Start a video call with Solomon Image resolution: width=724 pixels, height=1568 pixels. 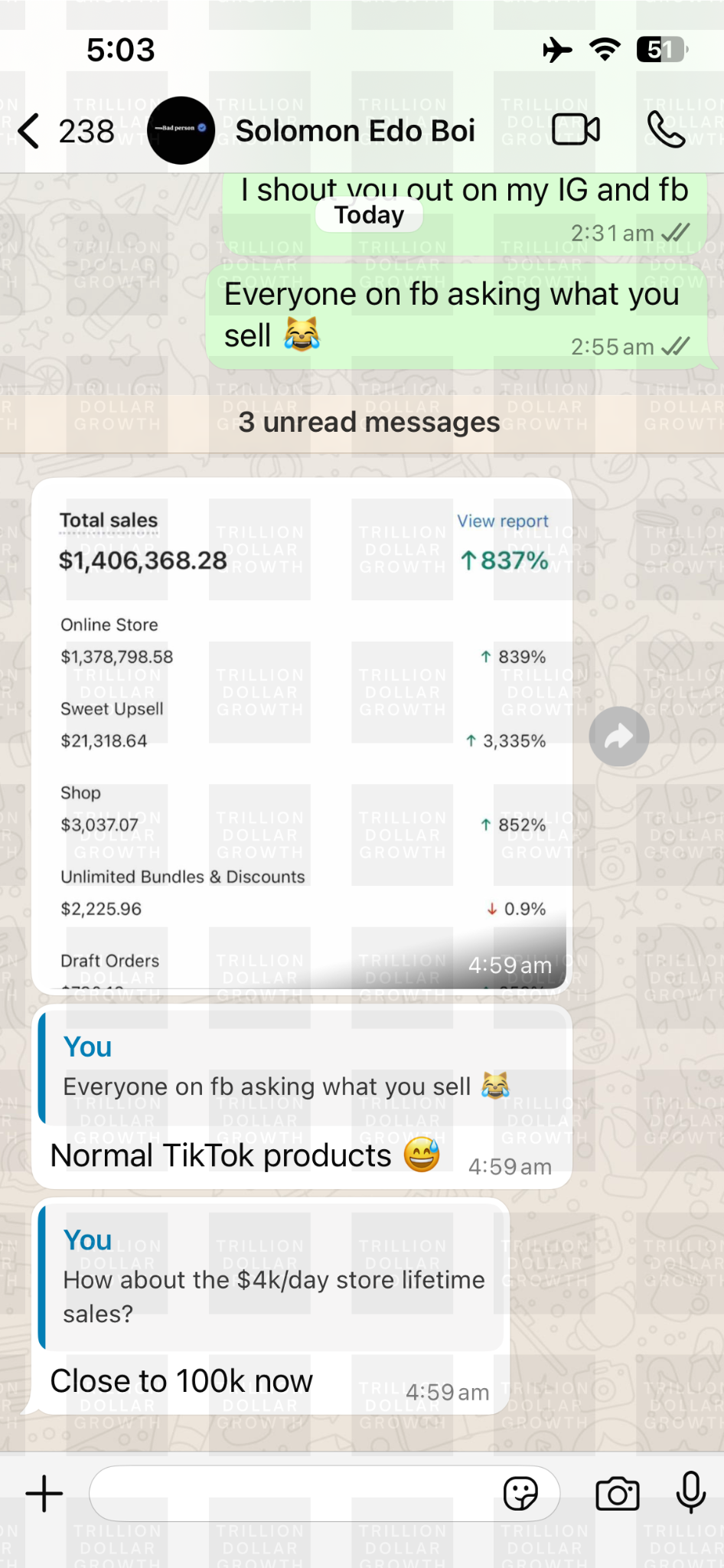tap(576, 130)
